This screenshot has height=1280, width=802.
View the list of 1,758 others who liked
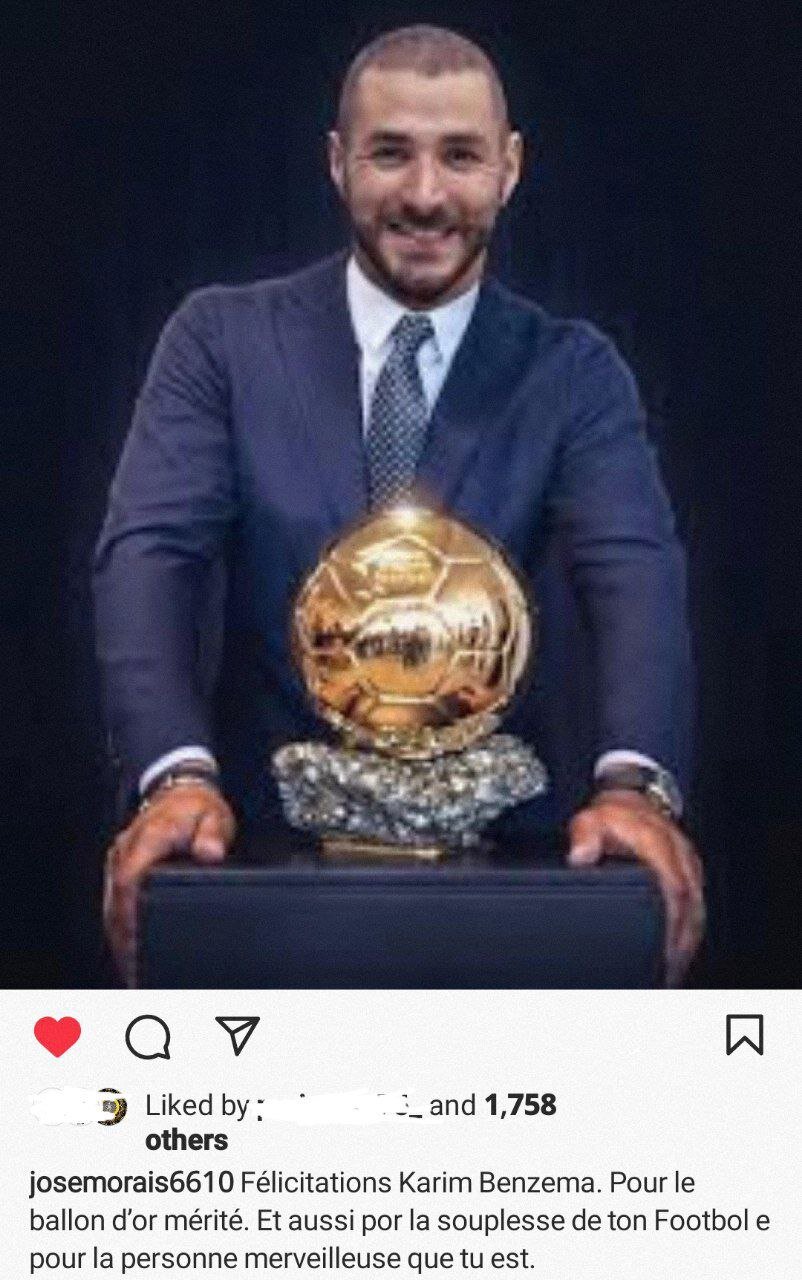[x=519, y=1105]
